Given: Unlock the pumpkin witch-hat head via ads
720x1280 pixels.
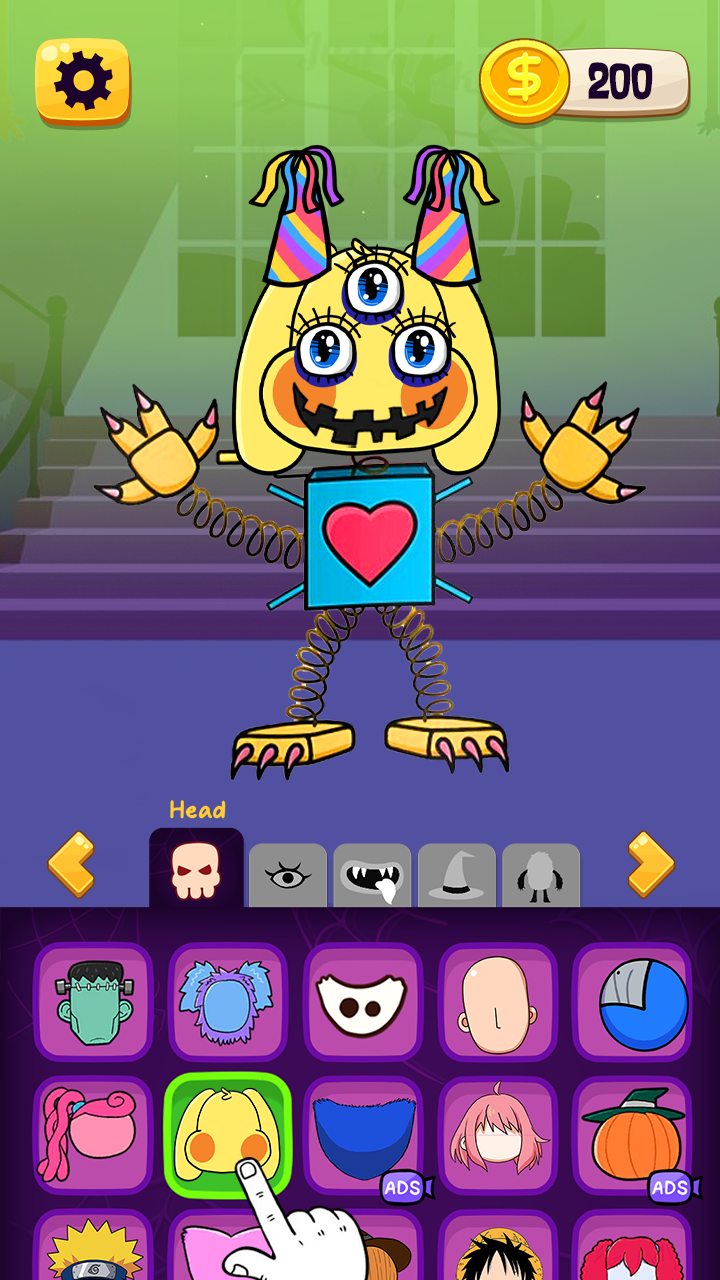Looking at the screenshot, I should (632, 1136).
